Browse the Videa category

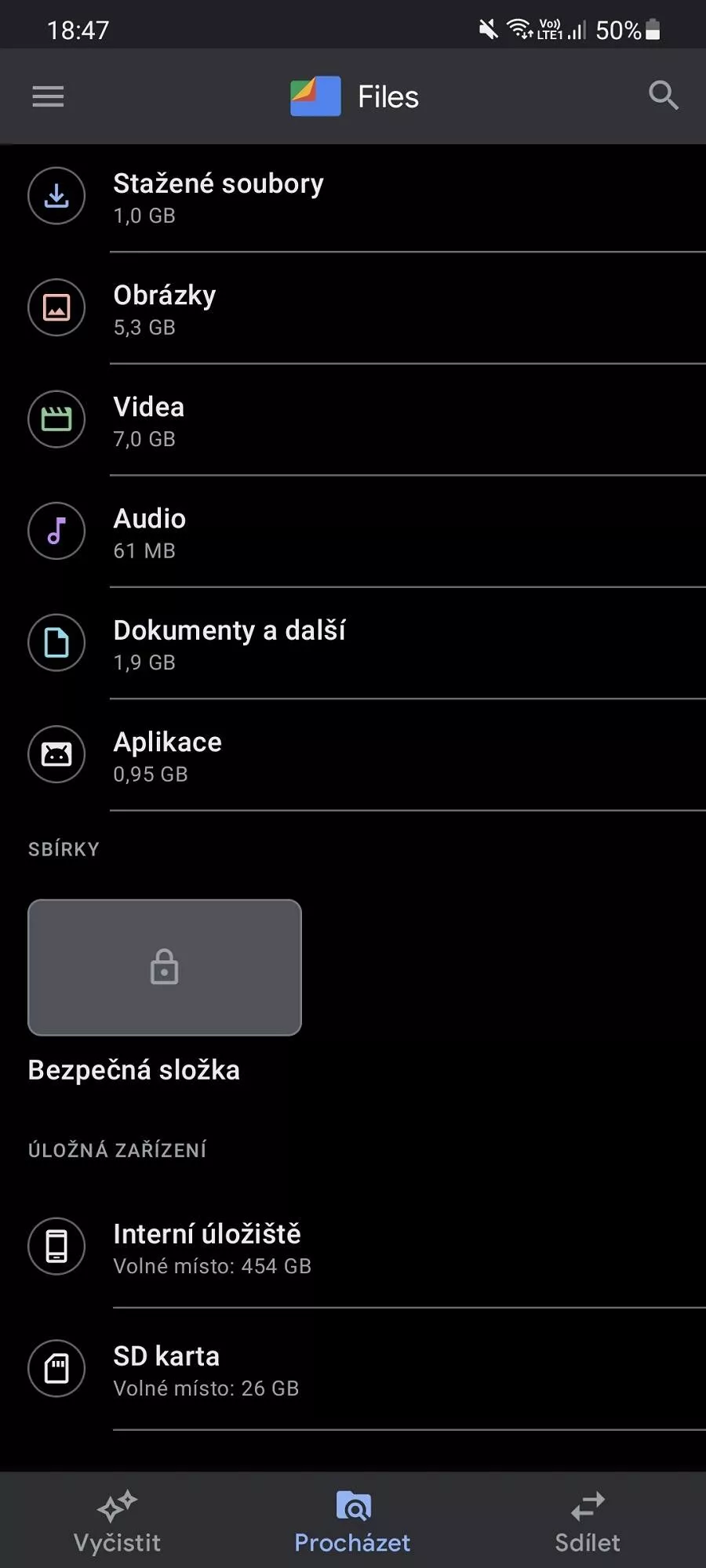click(x=353, y=420)
